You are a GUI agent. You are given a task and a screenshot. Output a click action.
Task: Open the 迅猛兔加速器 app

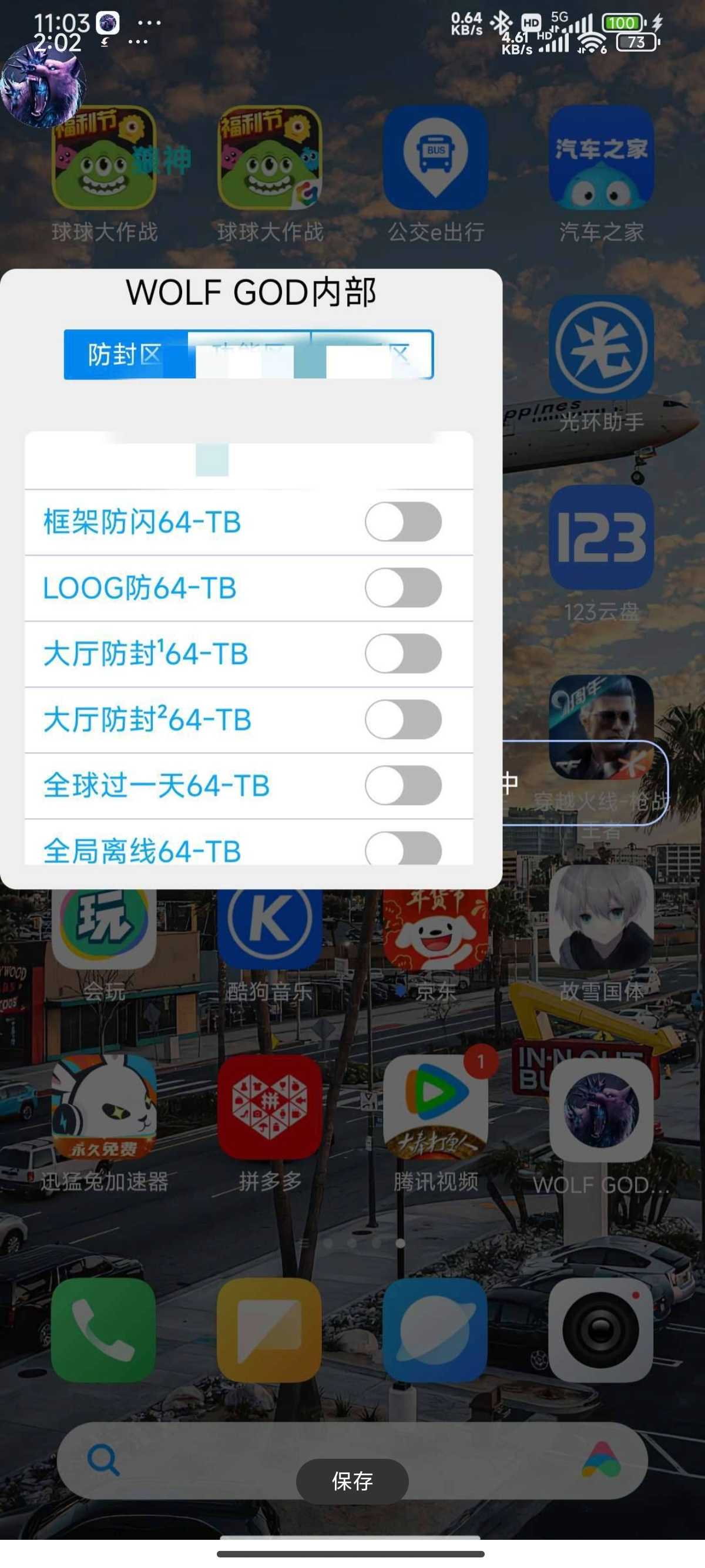(104, 1106)
